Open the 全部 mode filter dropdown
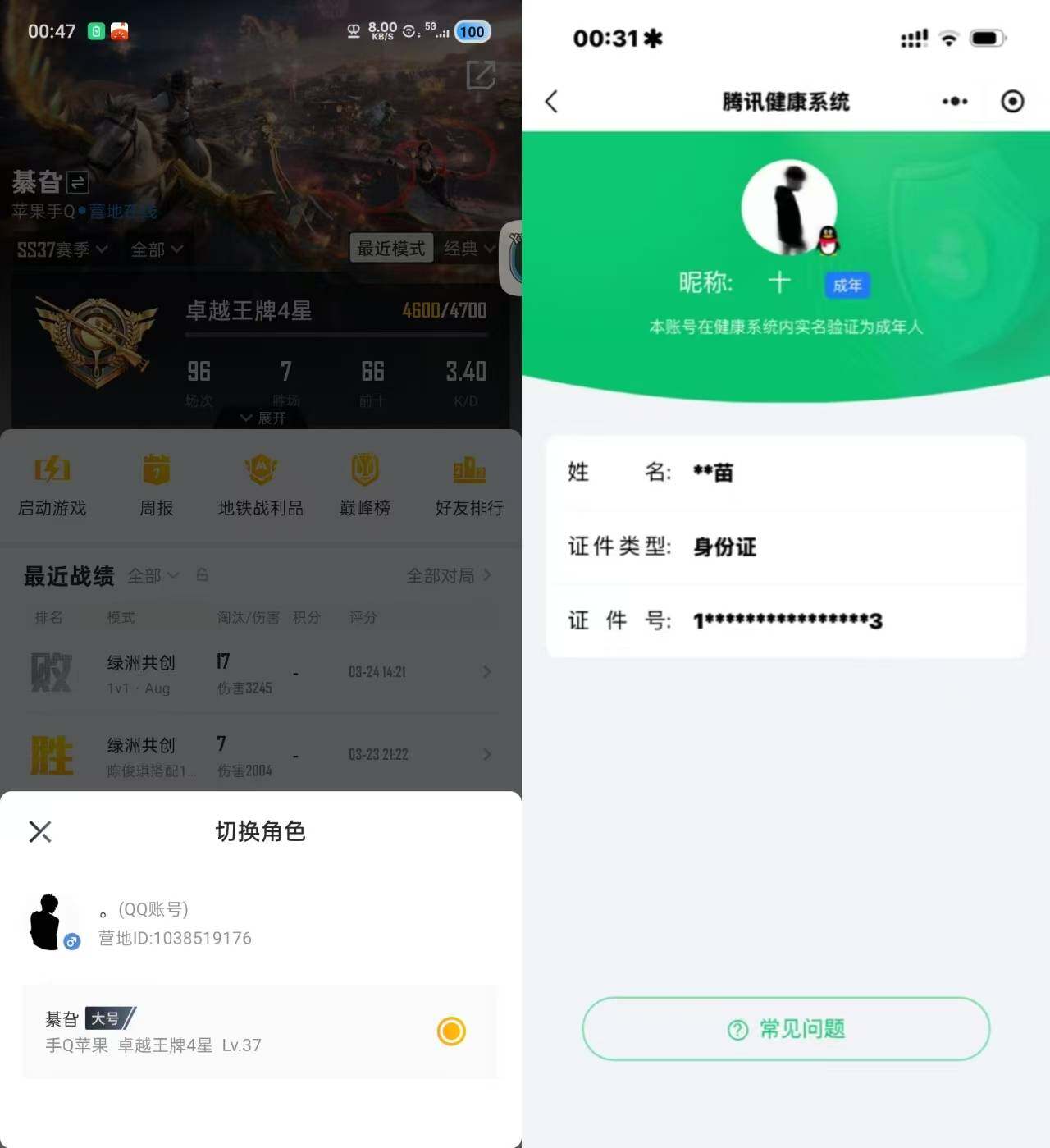The image size is (1050, 1148). 157,249
